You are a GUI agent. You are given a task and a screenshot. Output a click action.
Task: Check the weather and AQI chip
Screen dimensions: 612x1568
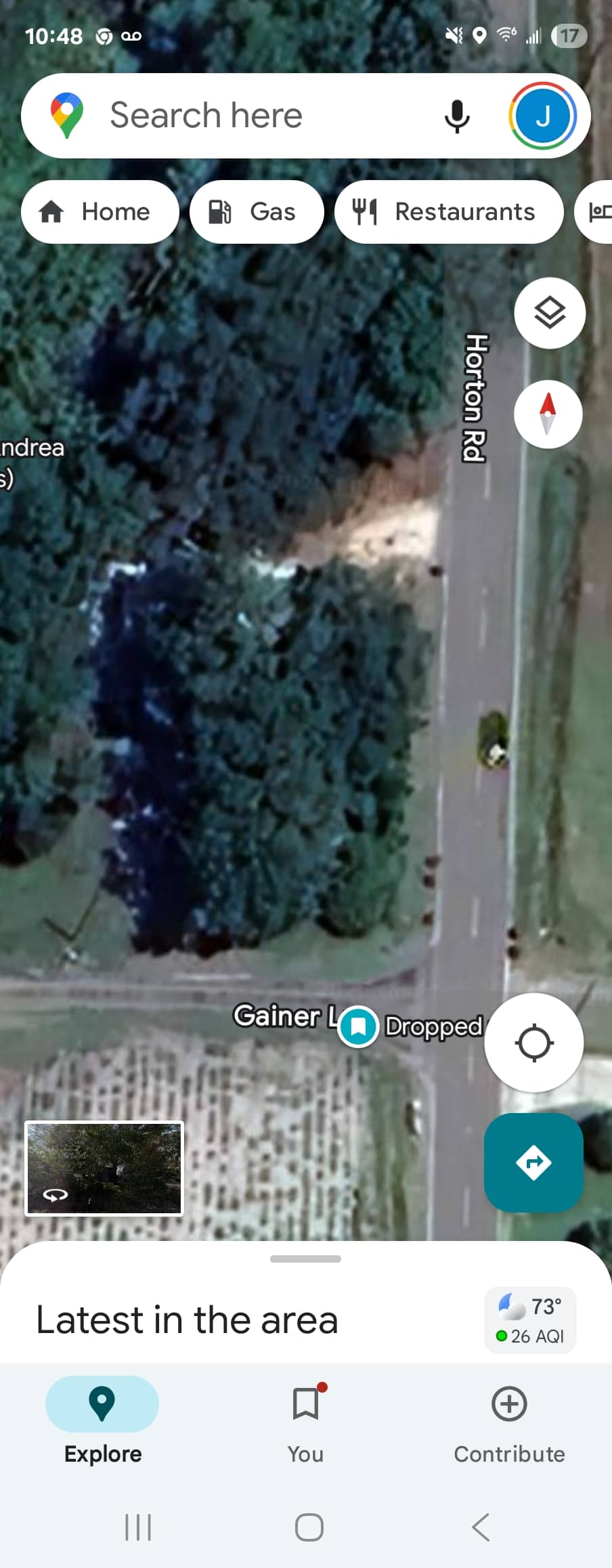pos(530,1320)
